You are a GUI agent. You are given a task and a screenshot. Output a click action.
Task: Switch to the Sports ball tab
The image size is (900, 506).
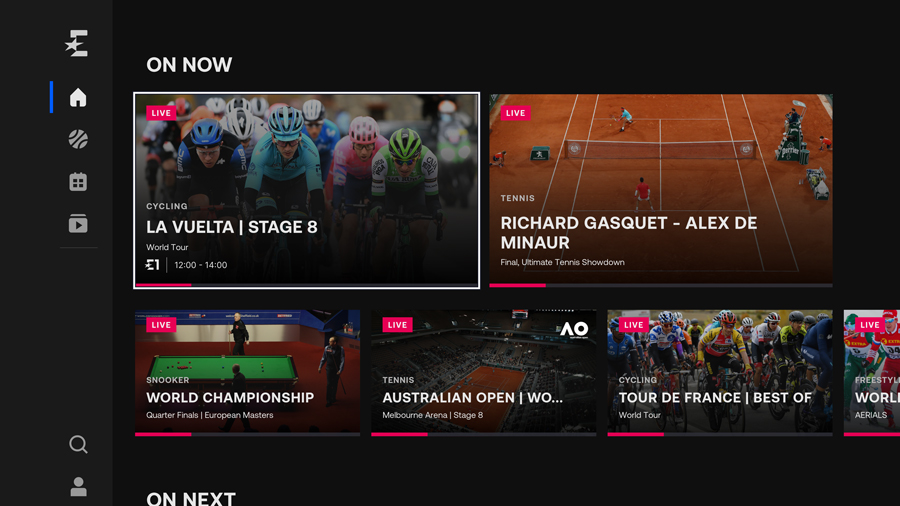coord(78,140)
